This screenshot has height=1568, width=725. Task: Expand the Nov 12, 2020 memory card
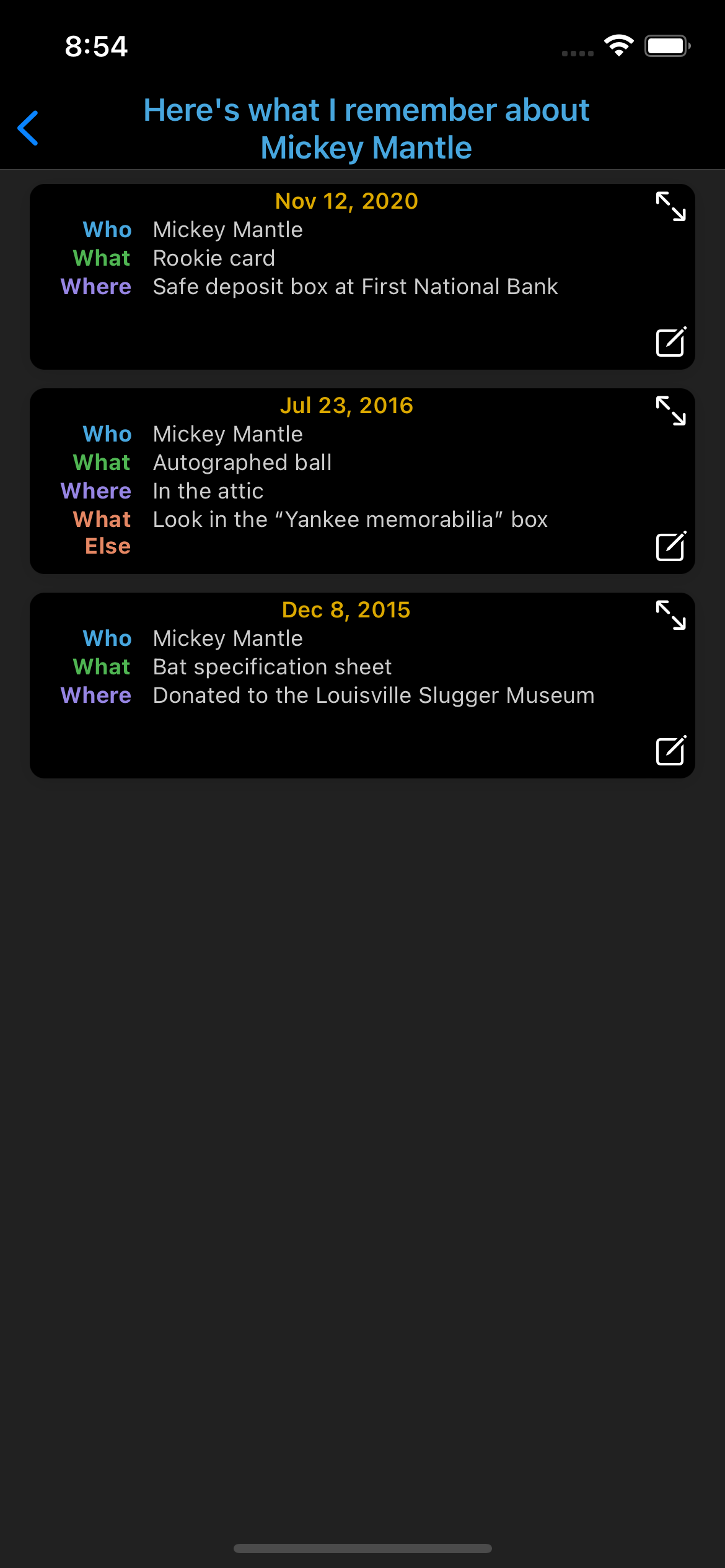(670, 206)
